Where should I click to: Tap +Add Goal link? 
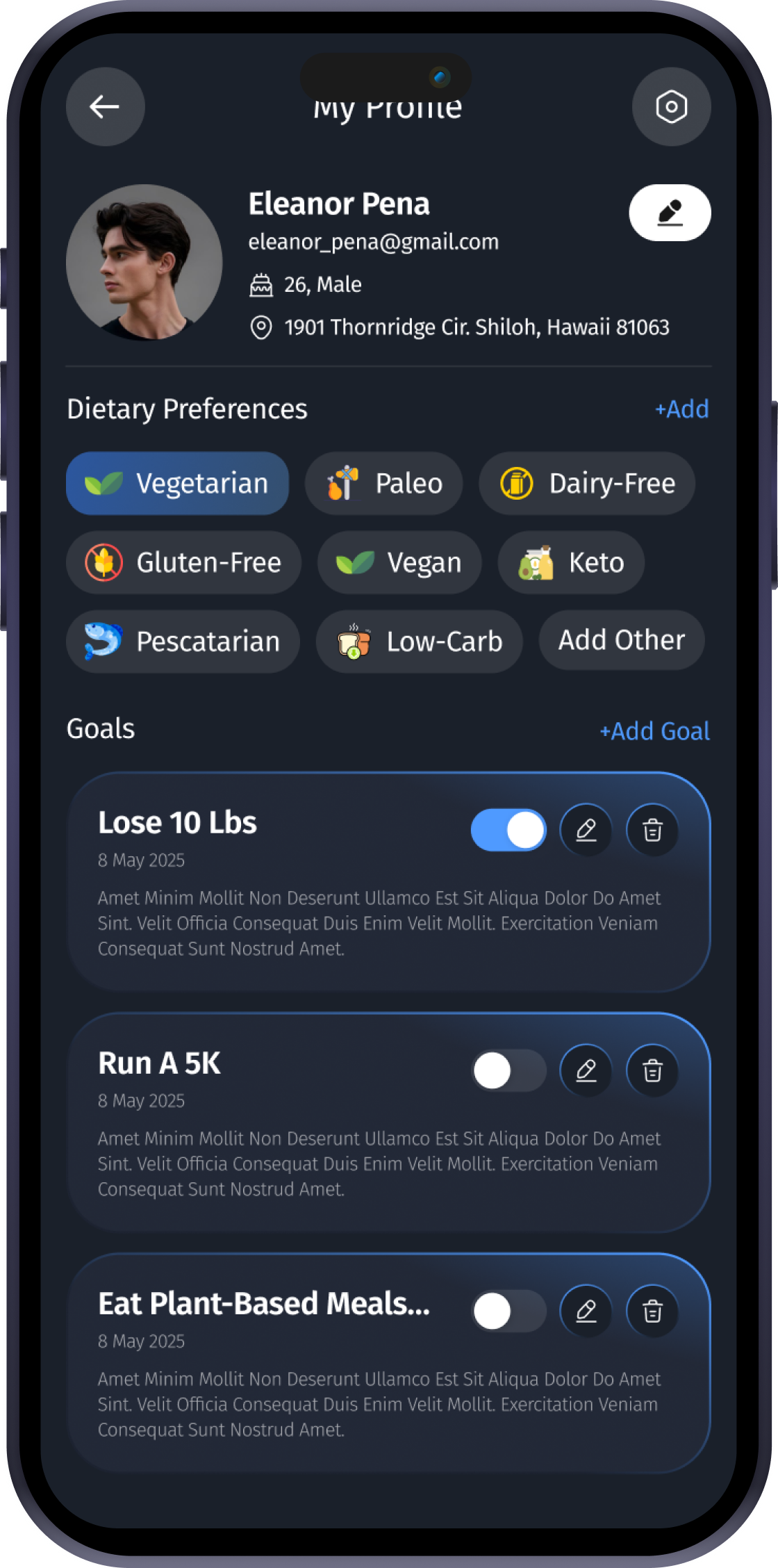click(654, 731)
